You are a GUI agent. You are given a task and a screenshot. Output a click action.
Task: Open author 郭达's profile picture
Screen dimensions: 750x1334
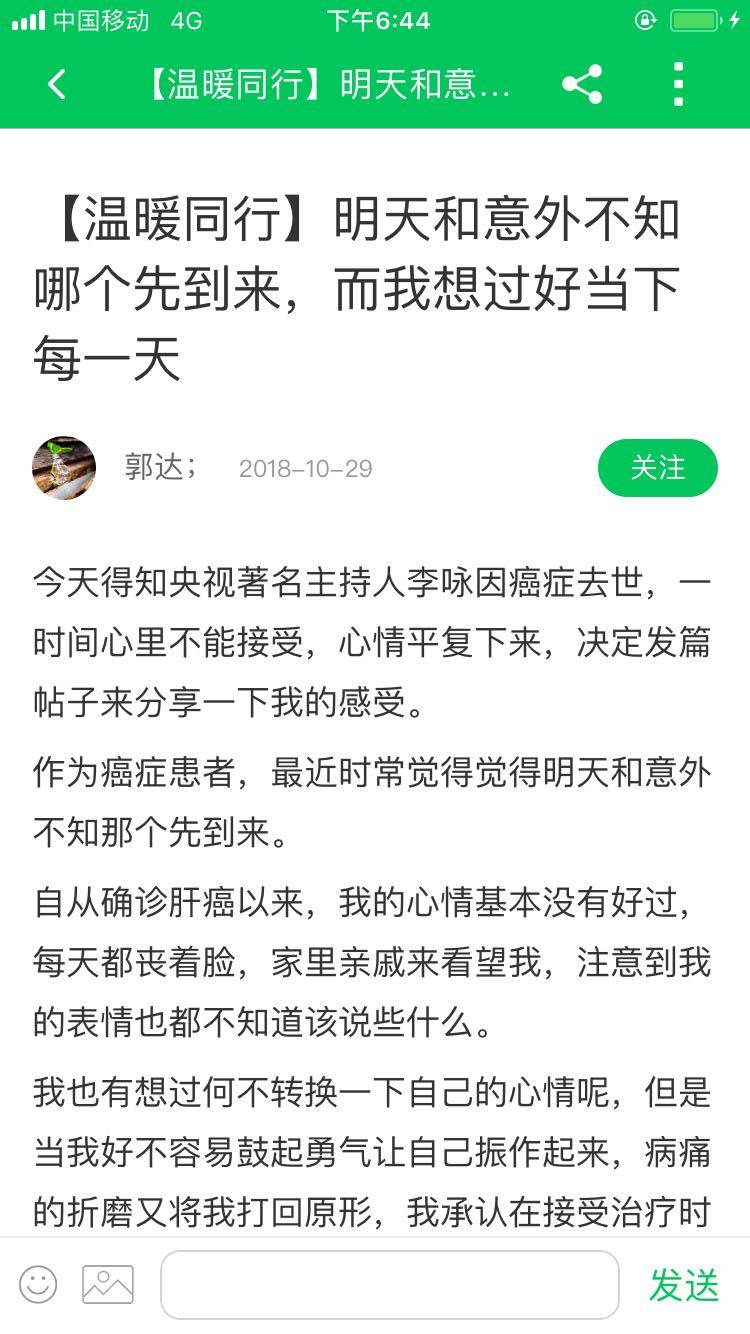coord(64,468)
